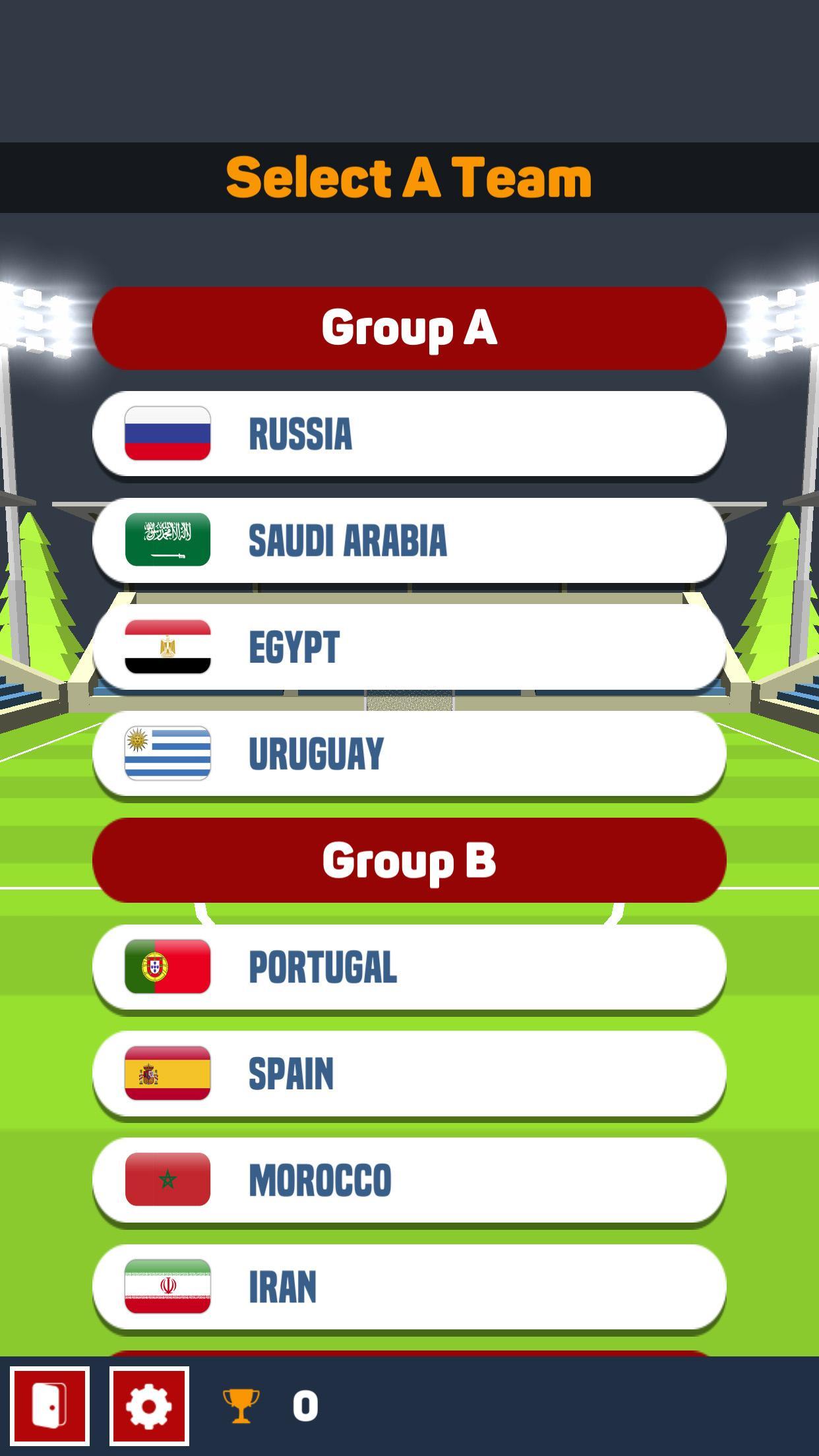Select Spain as your team
This screenshot has width=819, height=1456.
[x=409, y=1074]
